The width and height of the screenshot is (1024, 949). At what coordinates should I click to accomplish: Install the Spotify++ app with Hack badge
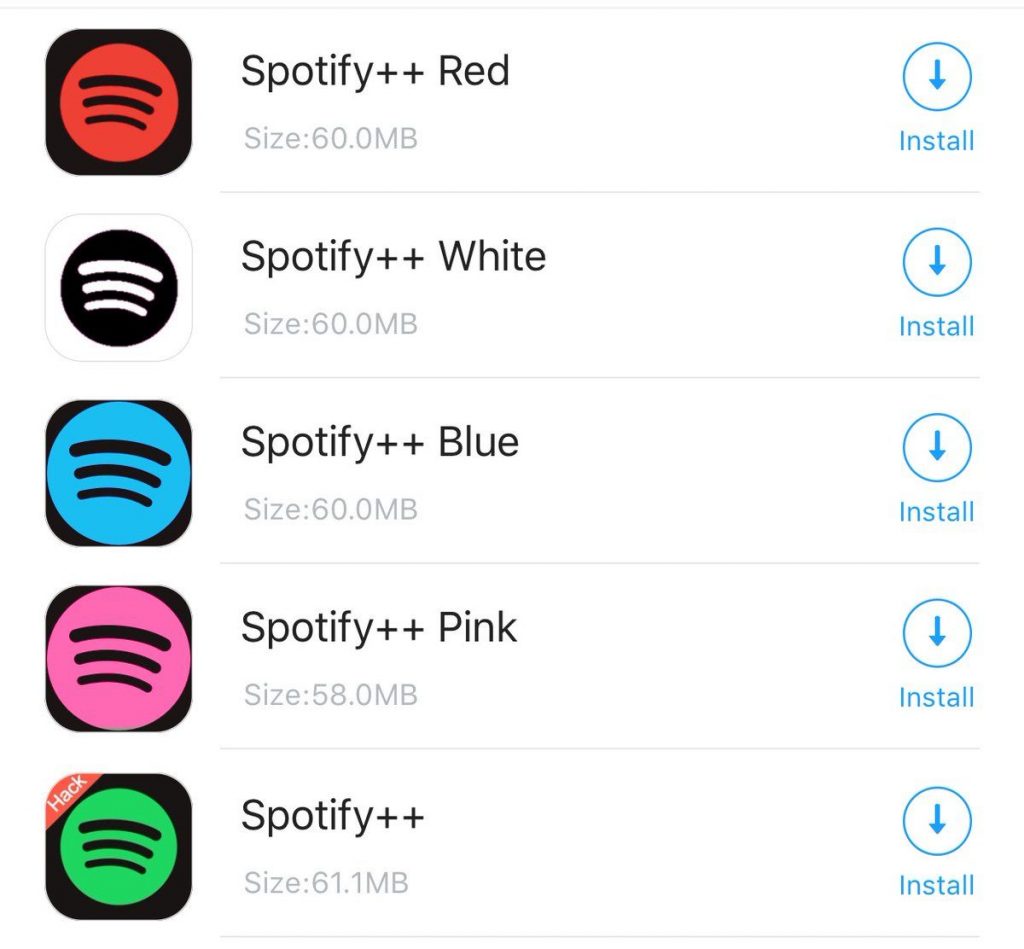tap(936, 823)
